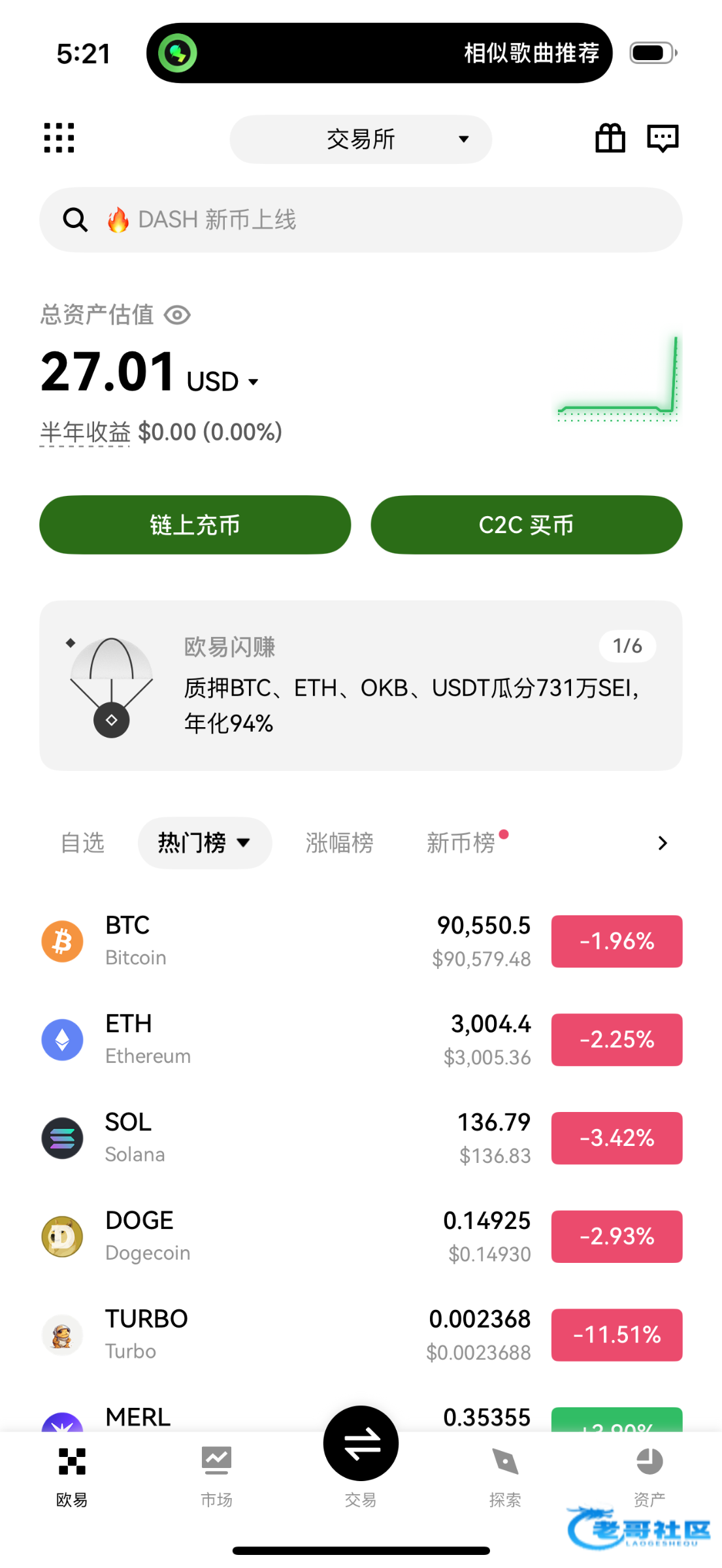Switch to the 自选 tab
Image resolution: width=722 pixels, height=1568 pixels.
82,843
